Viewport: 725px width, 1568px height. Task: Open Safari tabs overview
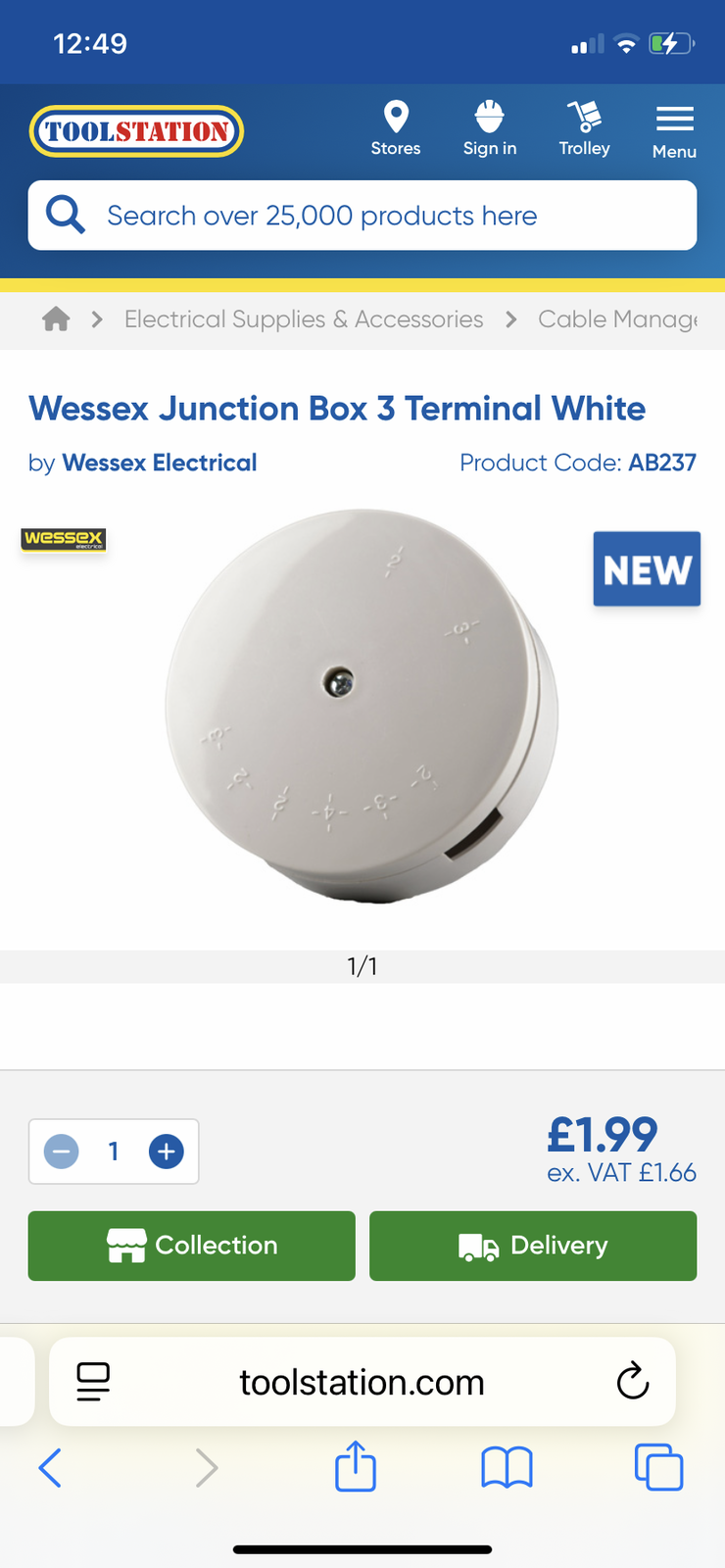click(x=658, y=1467)
